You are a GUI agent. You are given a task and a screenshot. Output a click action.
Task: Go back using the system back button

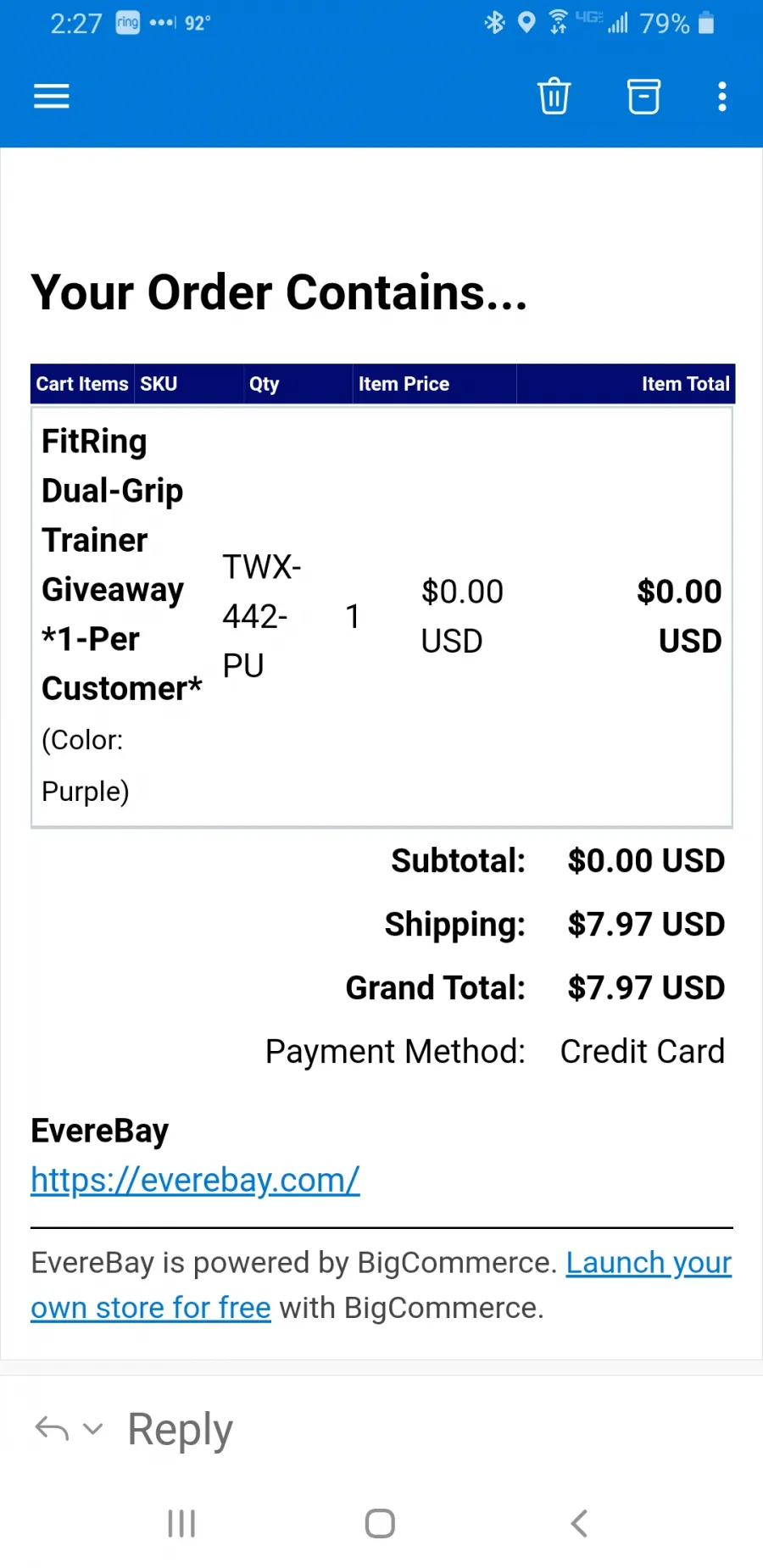579,1523
